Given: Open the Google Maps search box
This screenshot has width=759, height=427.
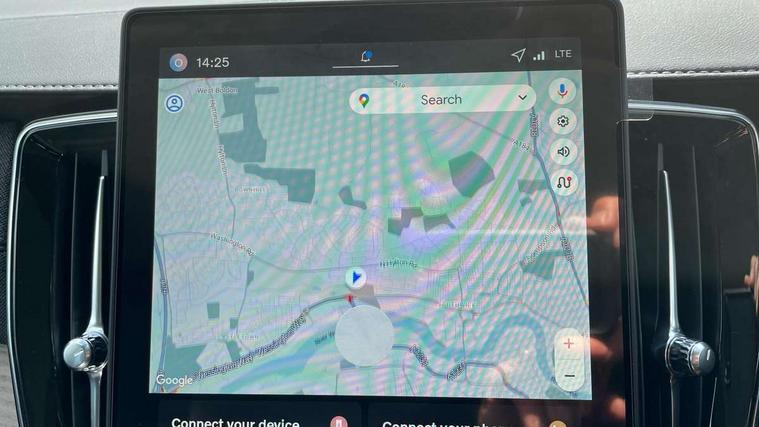Looking at the screenshot, I should coord(440,100).
